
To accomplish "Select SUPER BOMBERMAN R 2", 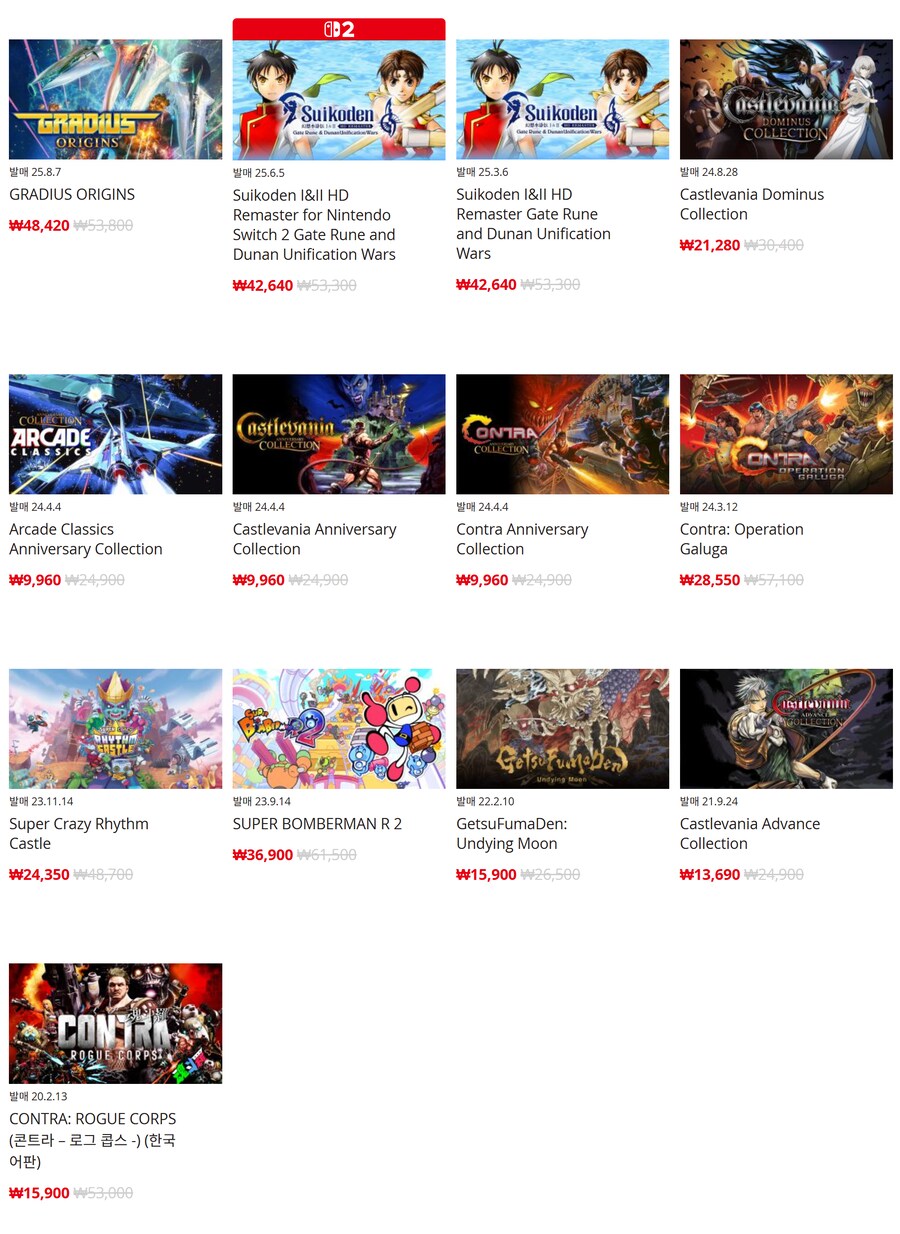I will coord(339,728).
